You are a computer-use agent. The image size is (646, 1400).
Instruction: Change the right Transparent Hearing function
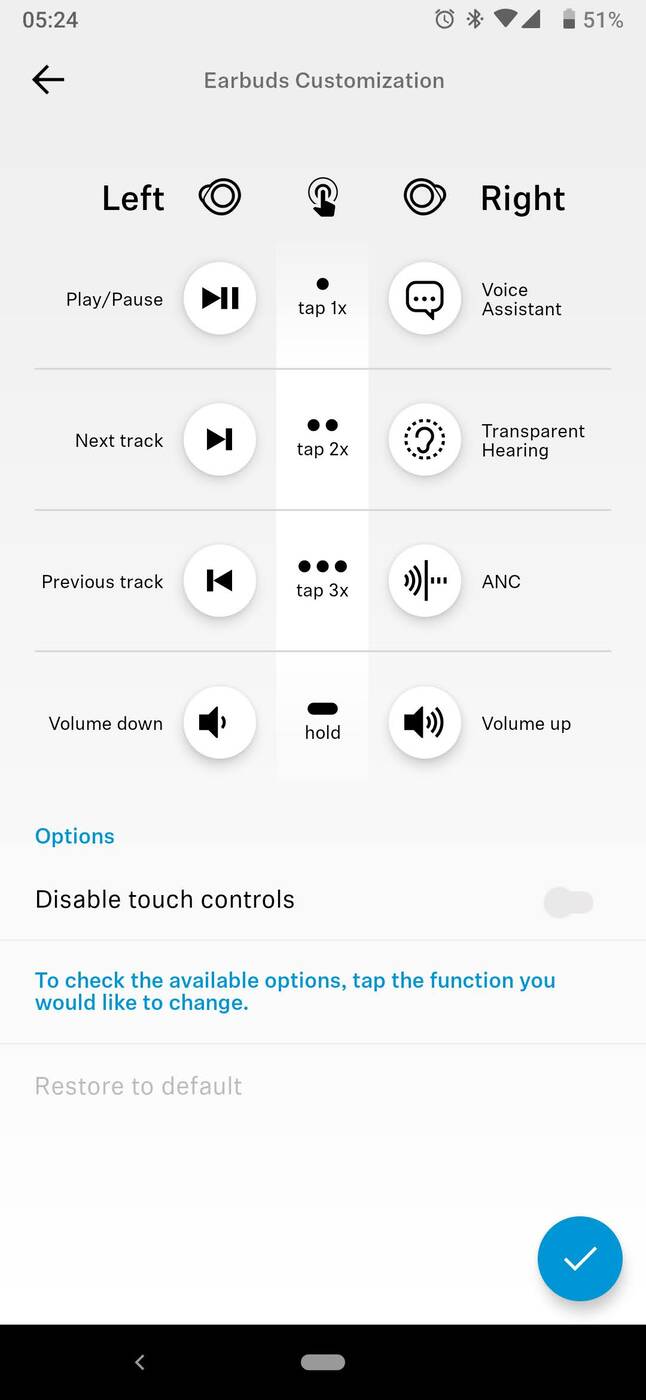(425, 440)
